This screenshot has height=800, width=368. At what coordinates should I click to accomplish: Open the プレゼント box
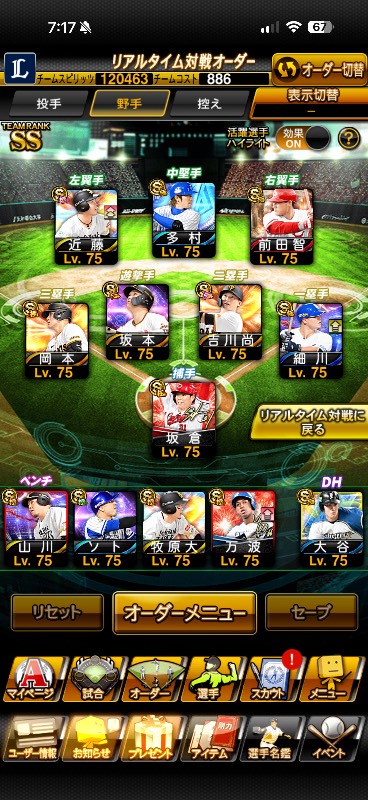[154, 738]
